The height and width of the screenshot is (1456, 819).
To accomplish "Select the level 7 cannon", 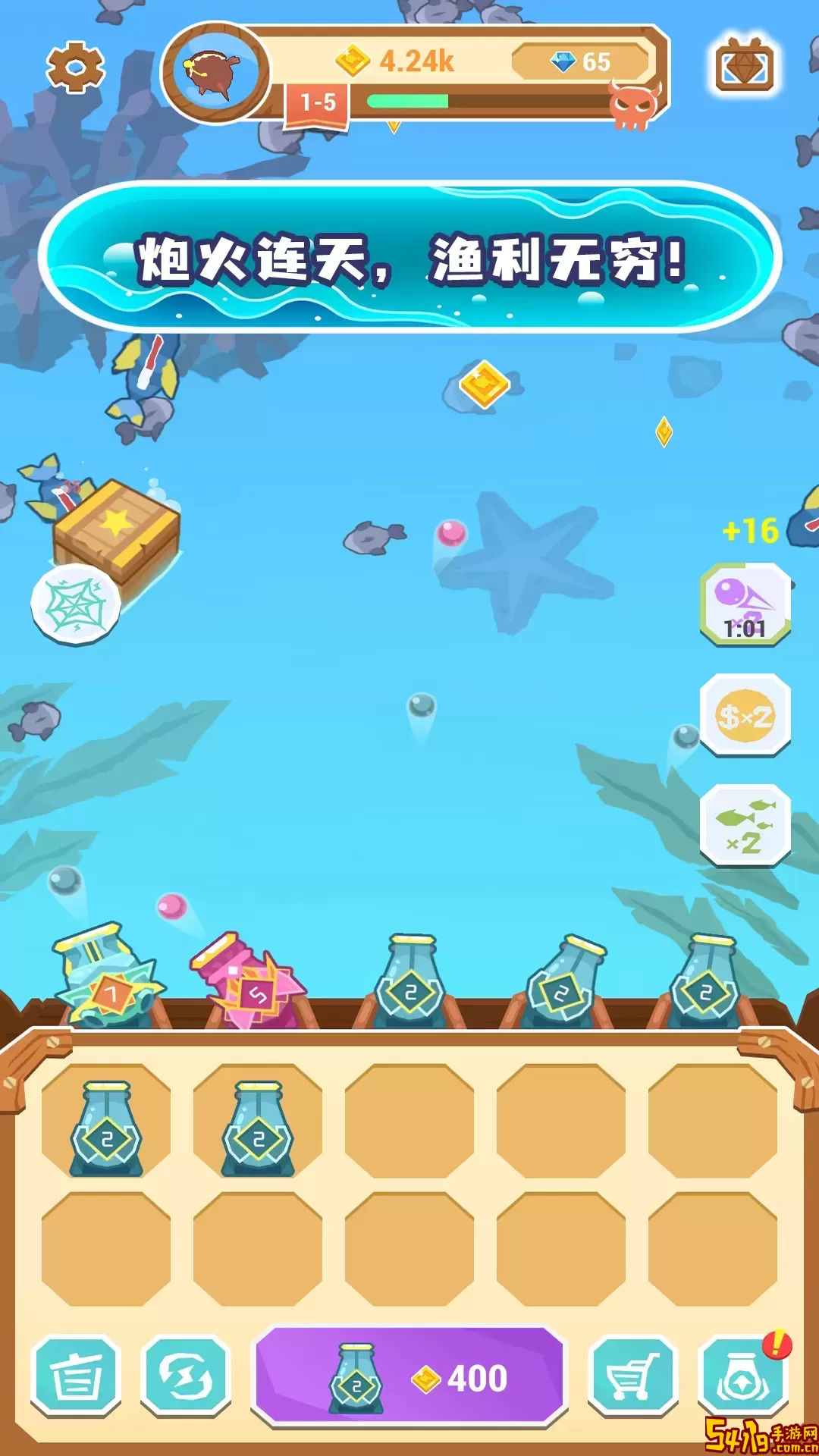I will point(110,978).
